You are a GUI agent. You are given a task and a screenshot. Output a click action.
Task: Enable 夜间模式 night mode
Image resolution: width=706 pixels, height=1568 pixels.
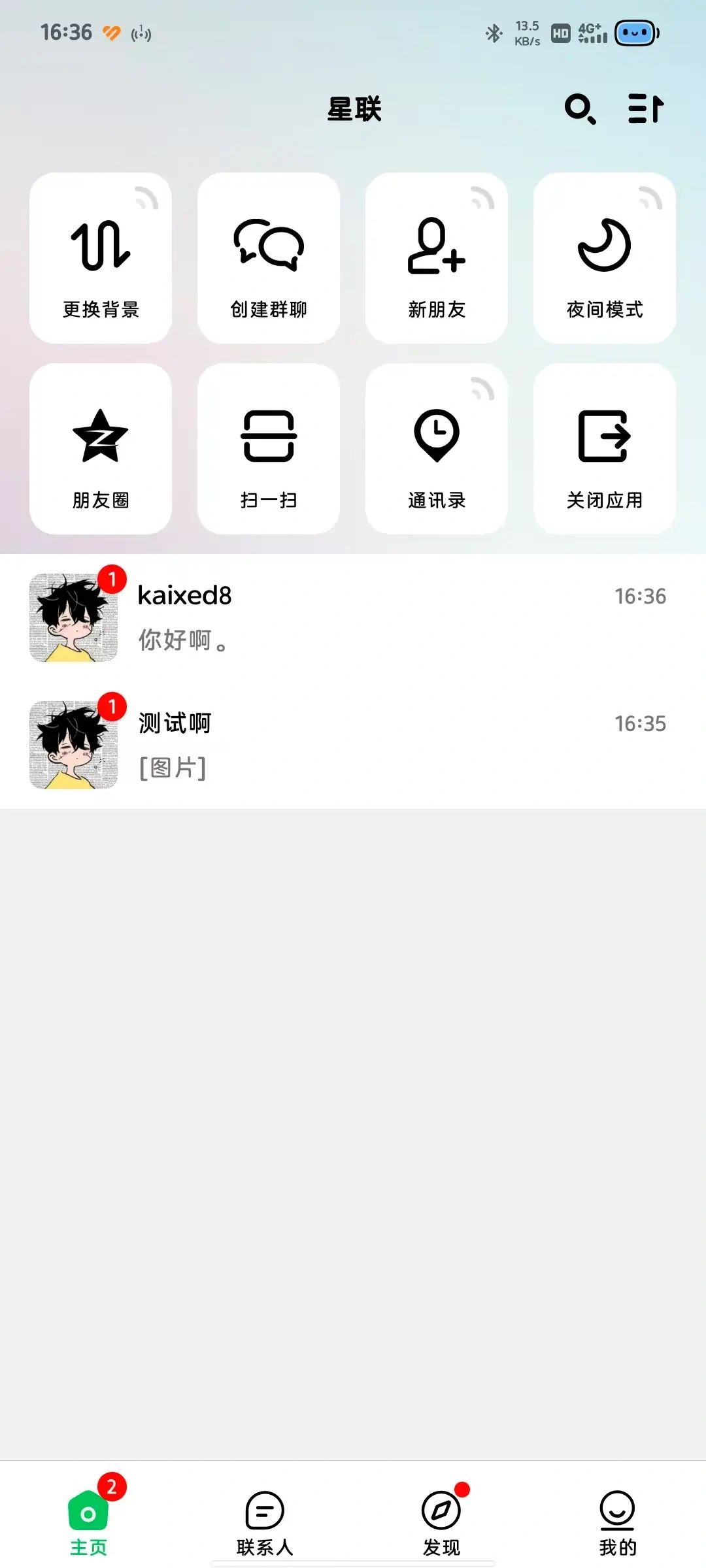click(x=605, y=258)
